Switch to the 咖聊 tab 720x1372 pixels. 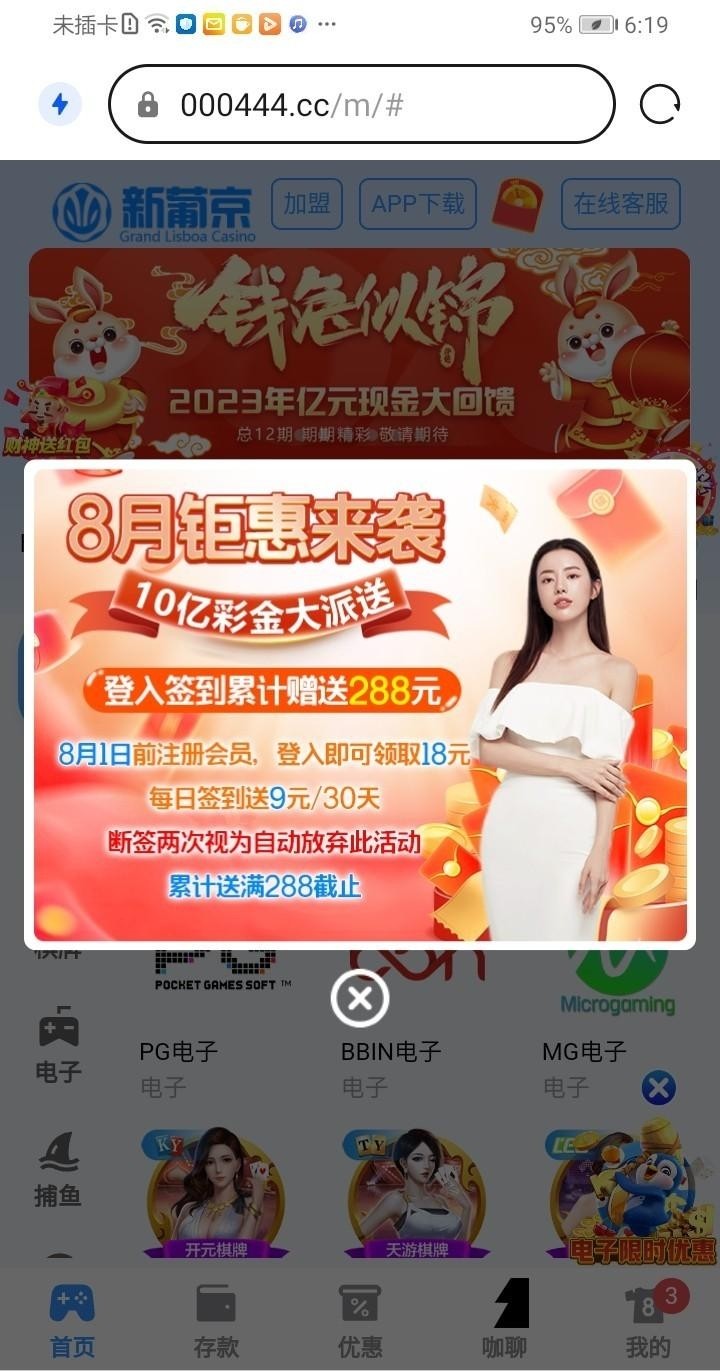(x=505, y=1321)
